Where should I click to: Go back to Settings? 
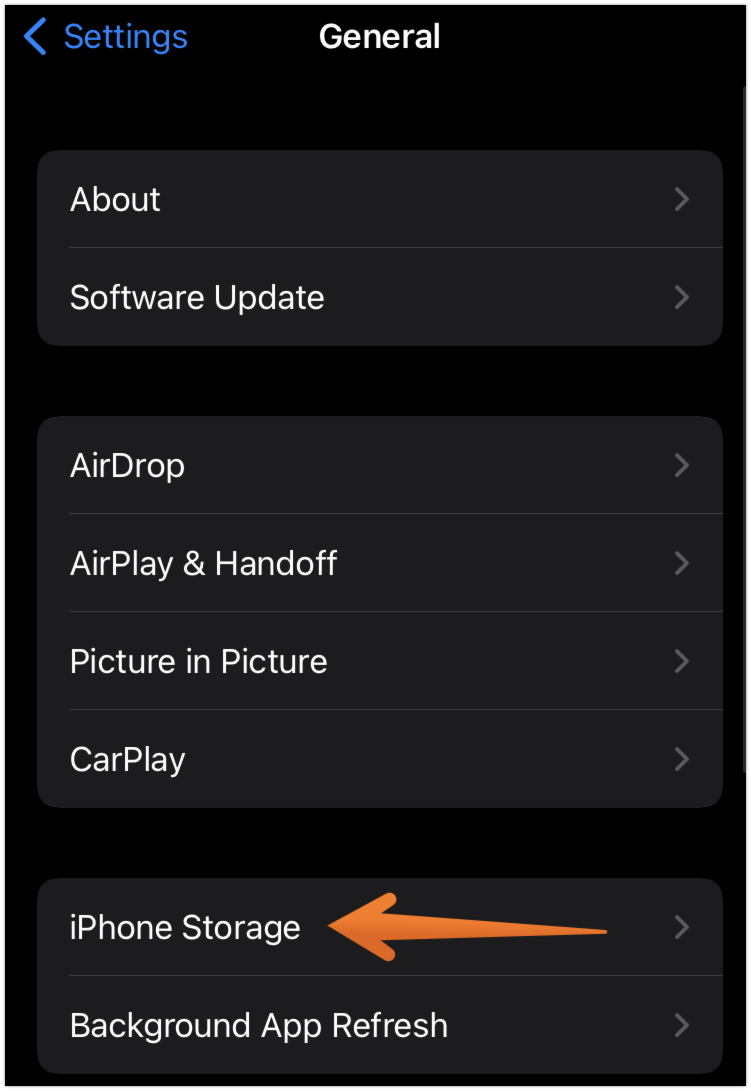[105, 37]
